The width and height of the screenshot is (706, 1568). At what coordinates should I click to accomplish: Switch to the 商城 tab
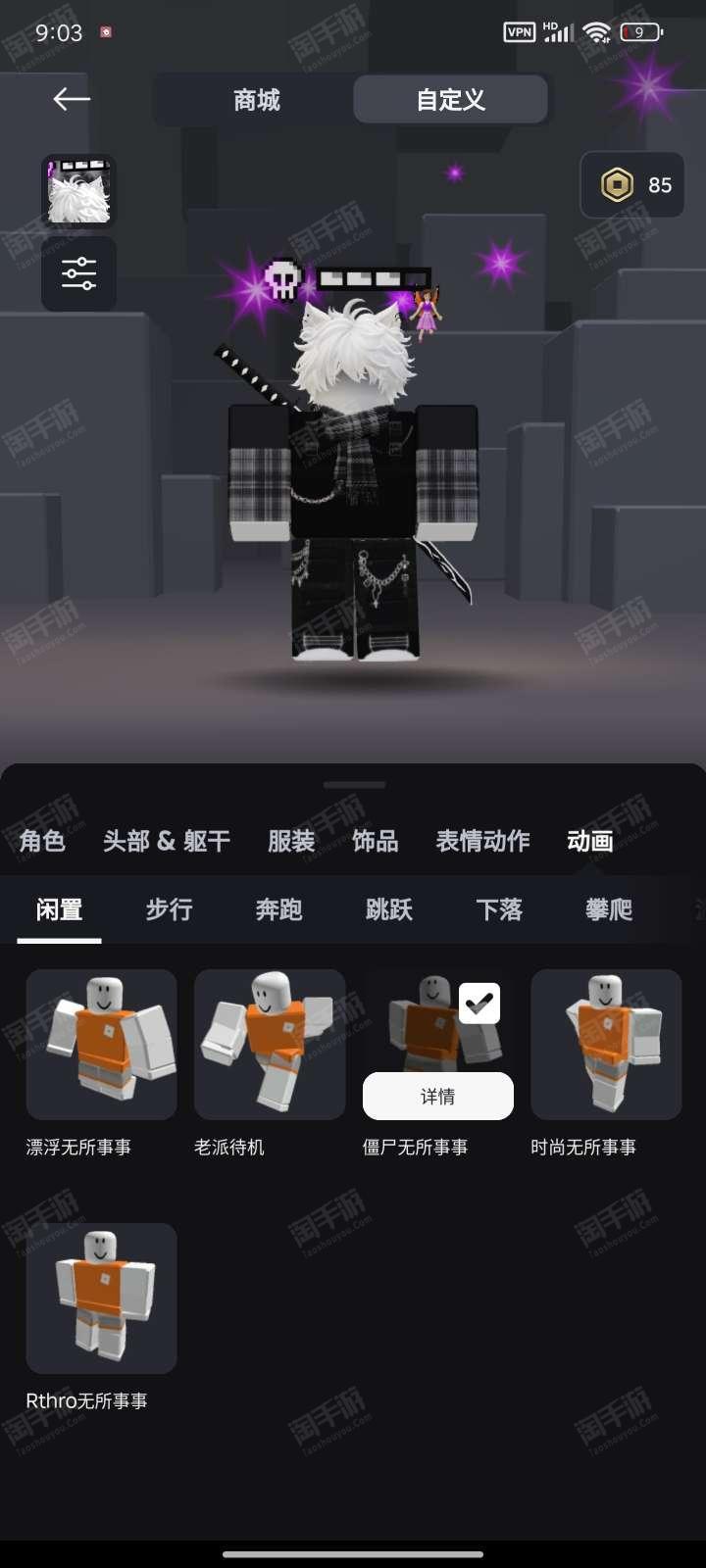[x=257, y=100]
